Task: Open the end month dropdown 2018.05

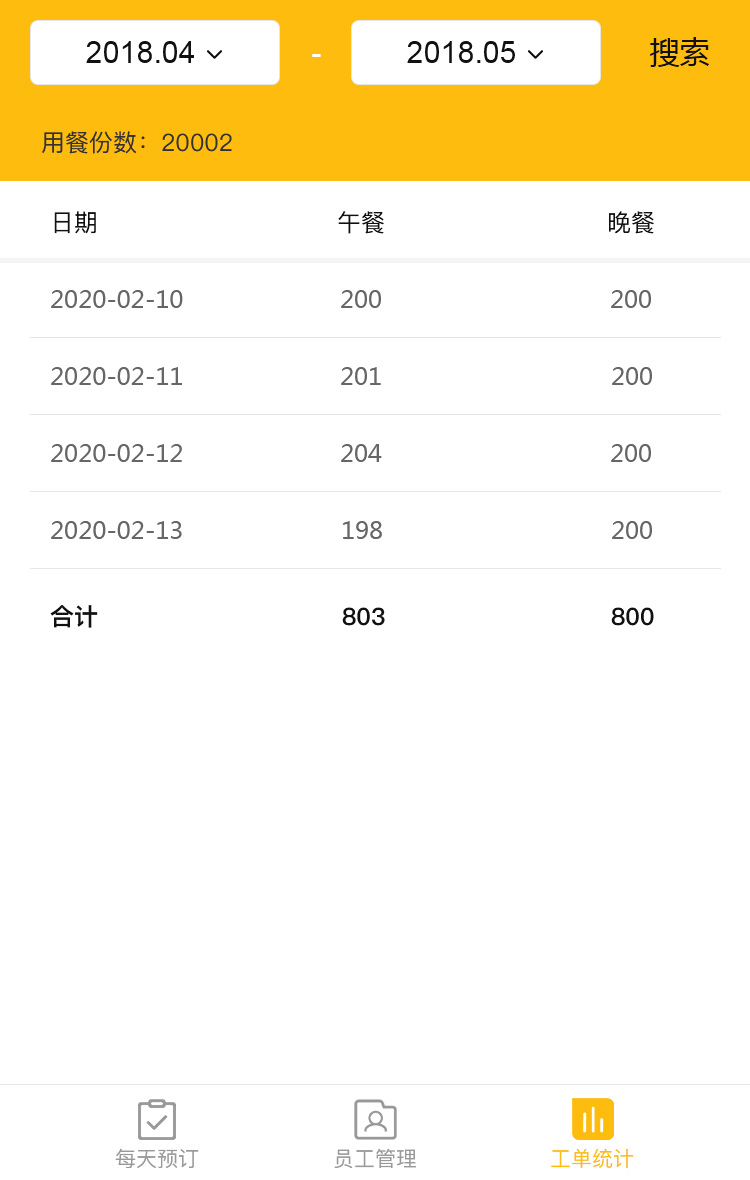Action: tap(475, 53)
